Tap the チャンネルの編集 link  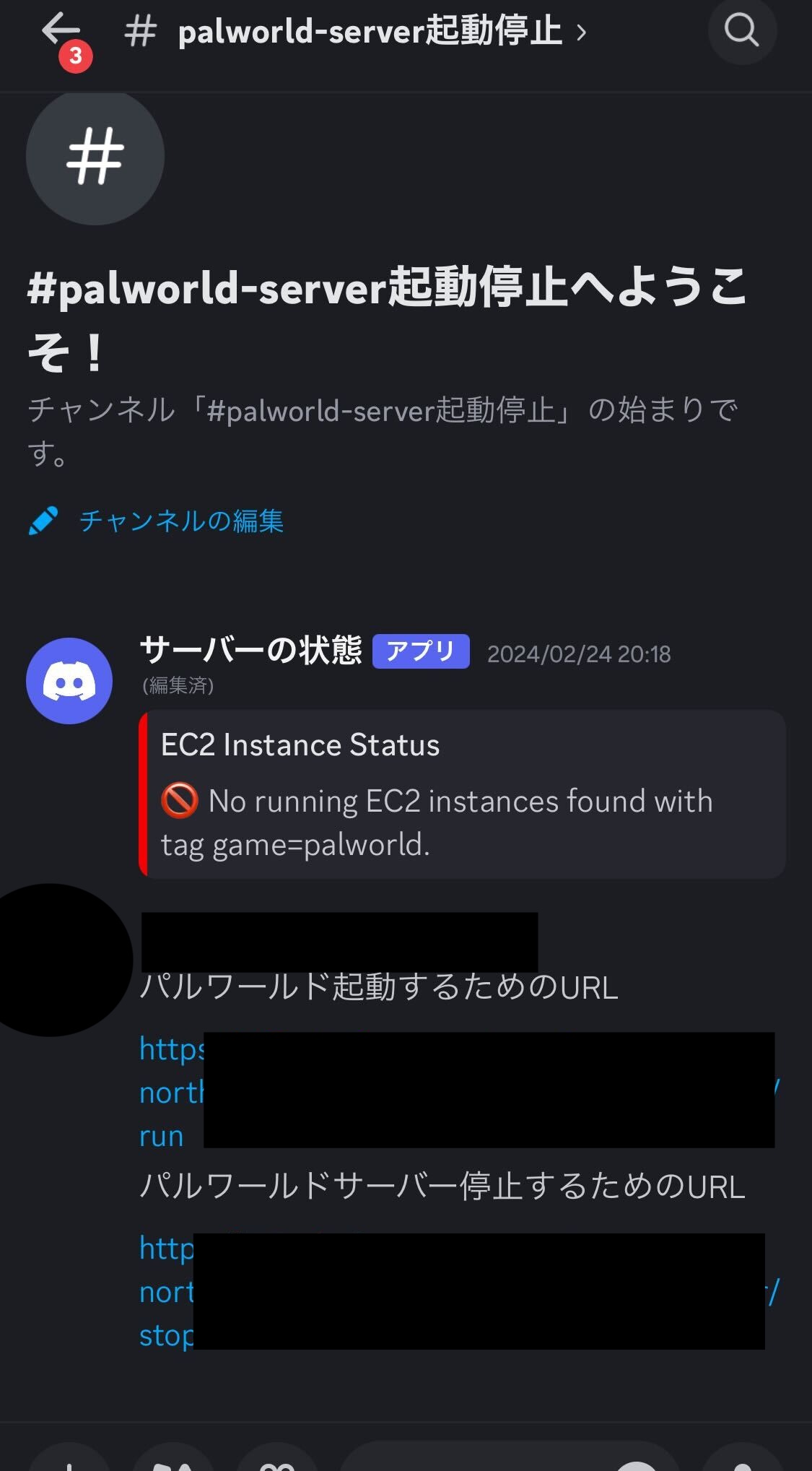pyautogui.click(x=180, y=521)
